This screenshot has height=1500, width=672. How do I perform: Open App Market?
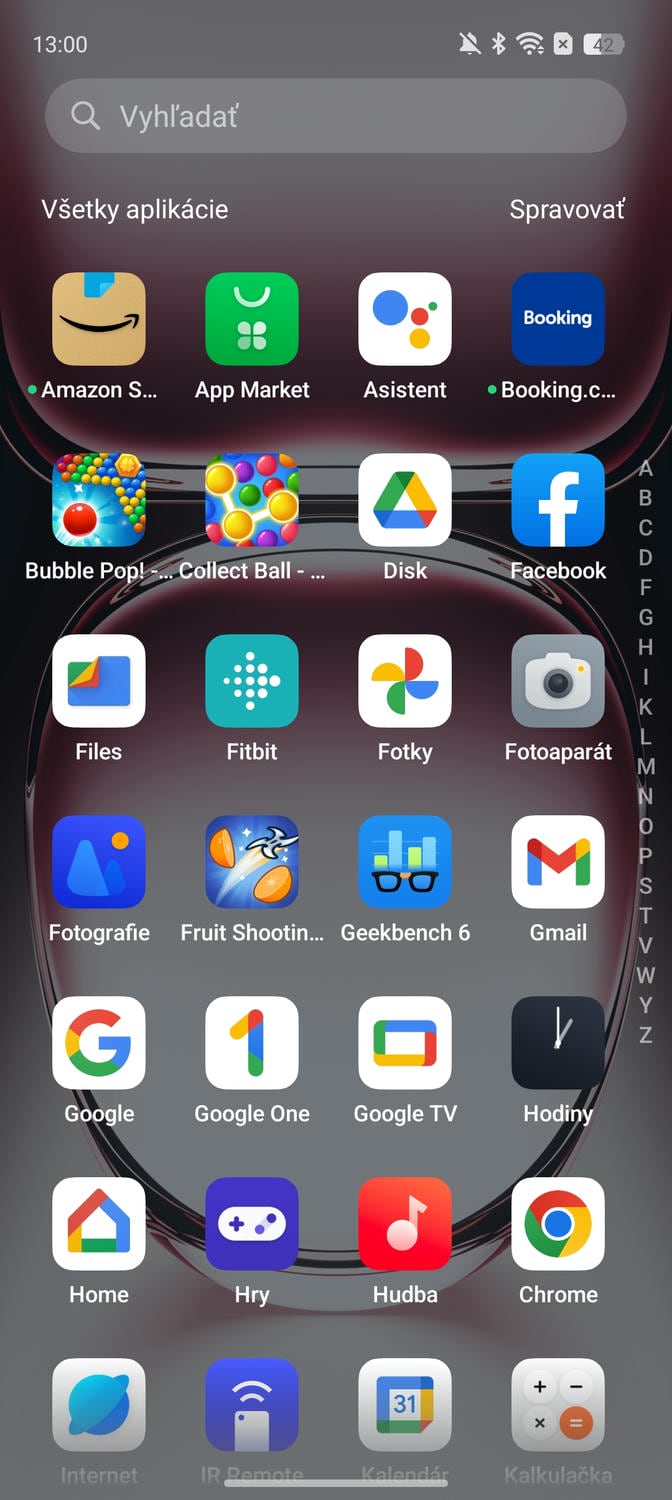pyautogui.click(x=252, y=319)
